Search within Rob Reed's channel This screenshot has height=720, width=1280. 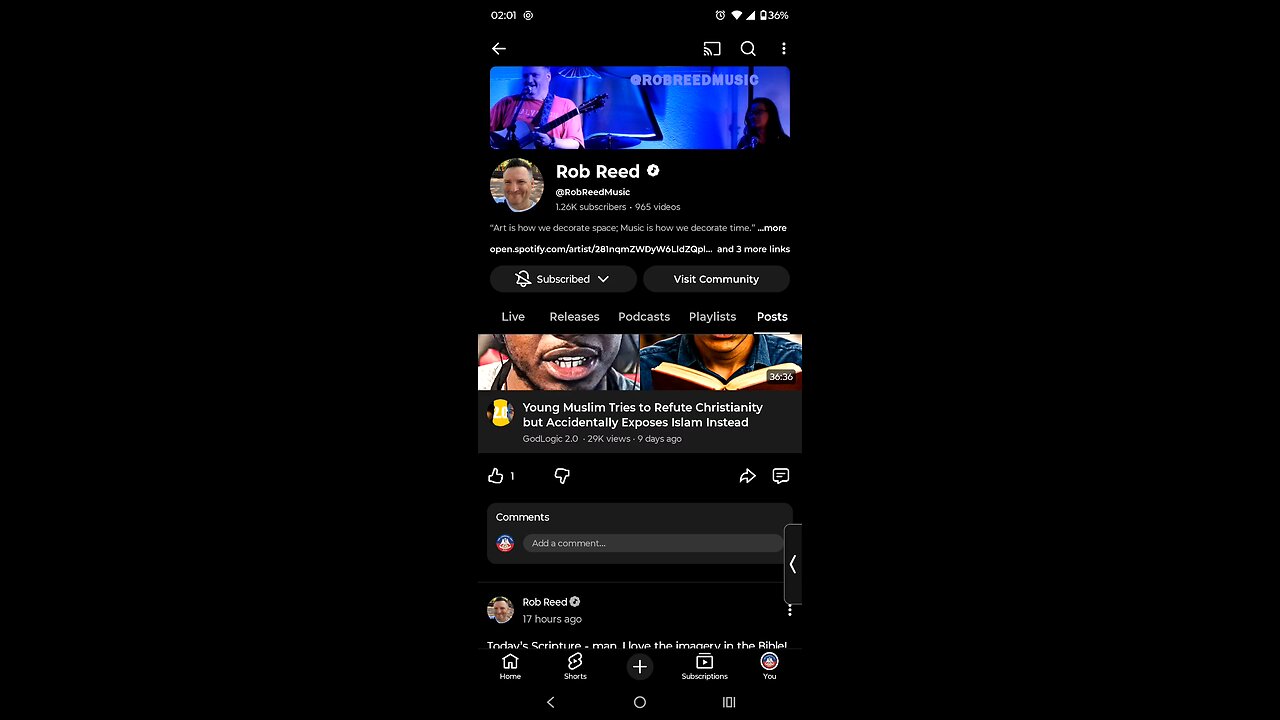point(748,48)
